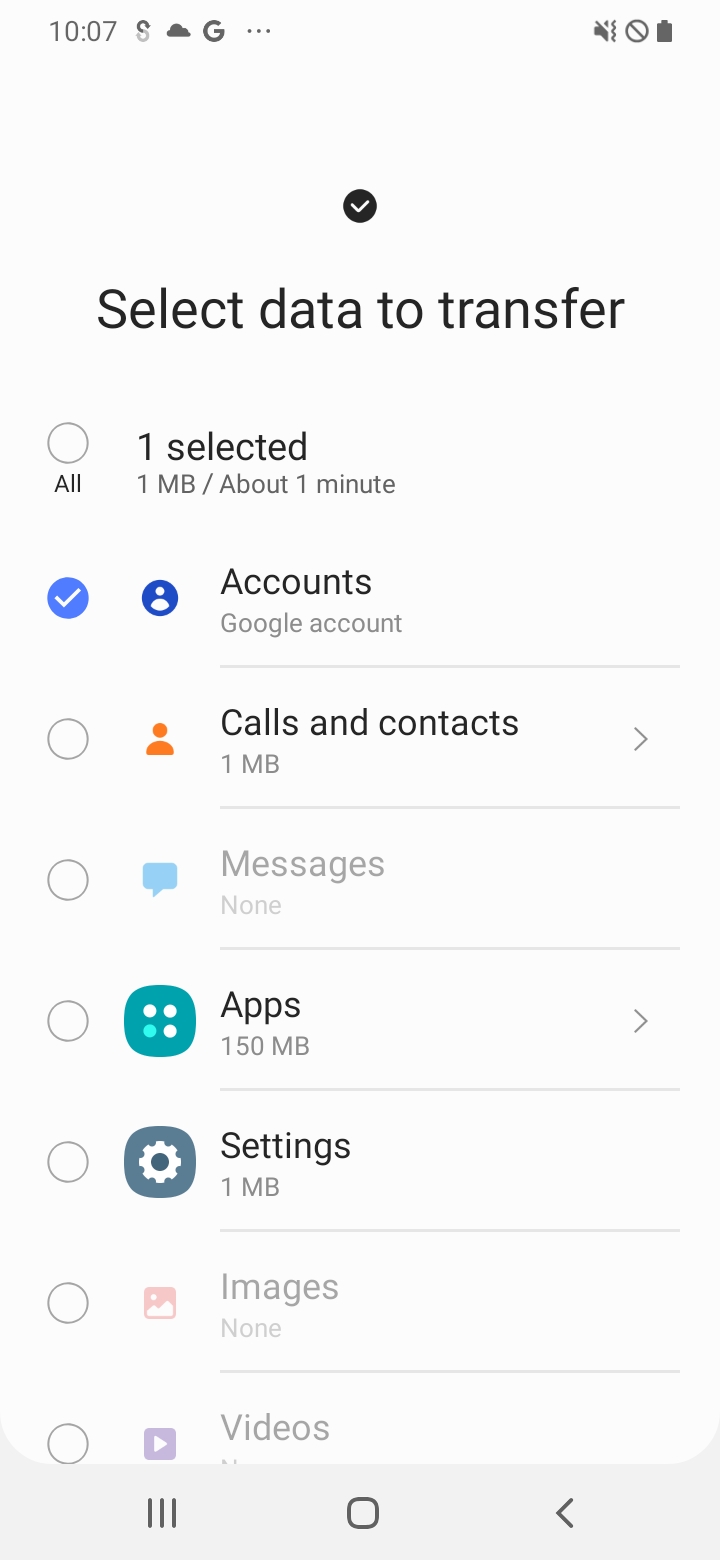Viewport: 720px width, 1560px height.
Task: Click the Settings gear icon
Action: [x=159, y=1162]
